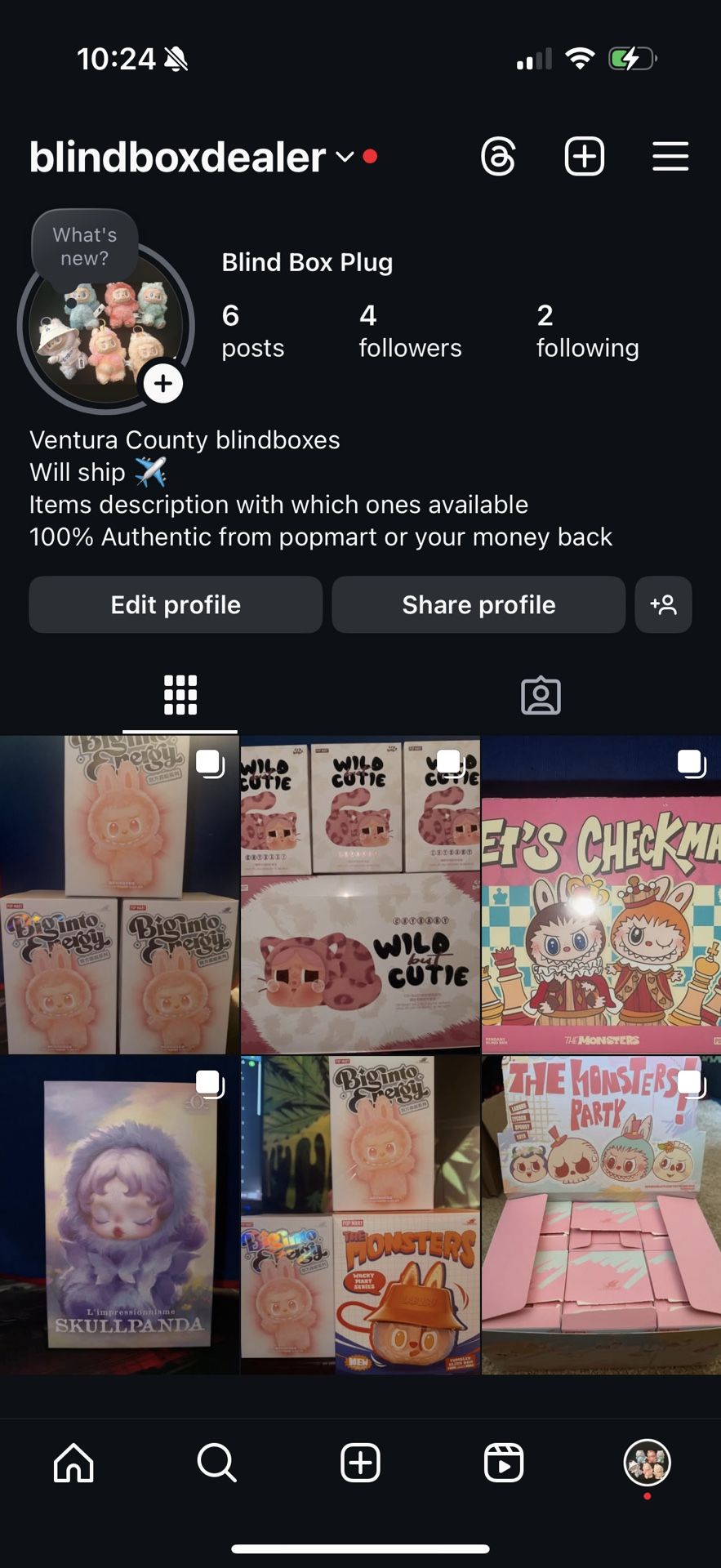Tap the What's new? note bubble
The image size is (721, 1568).
click(85, 247)
